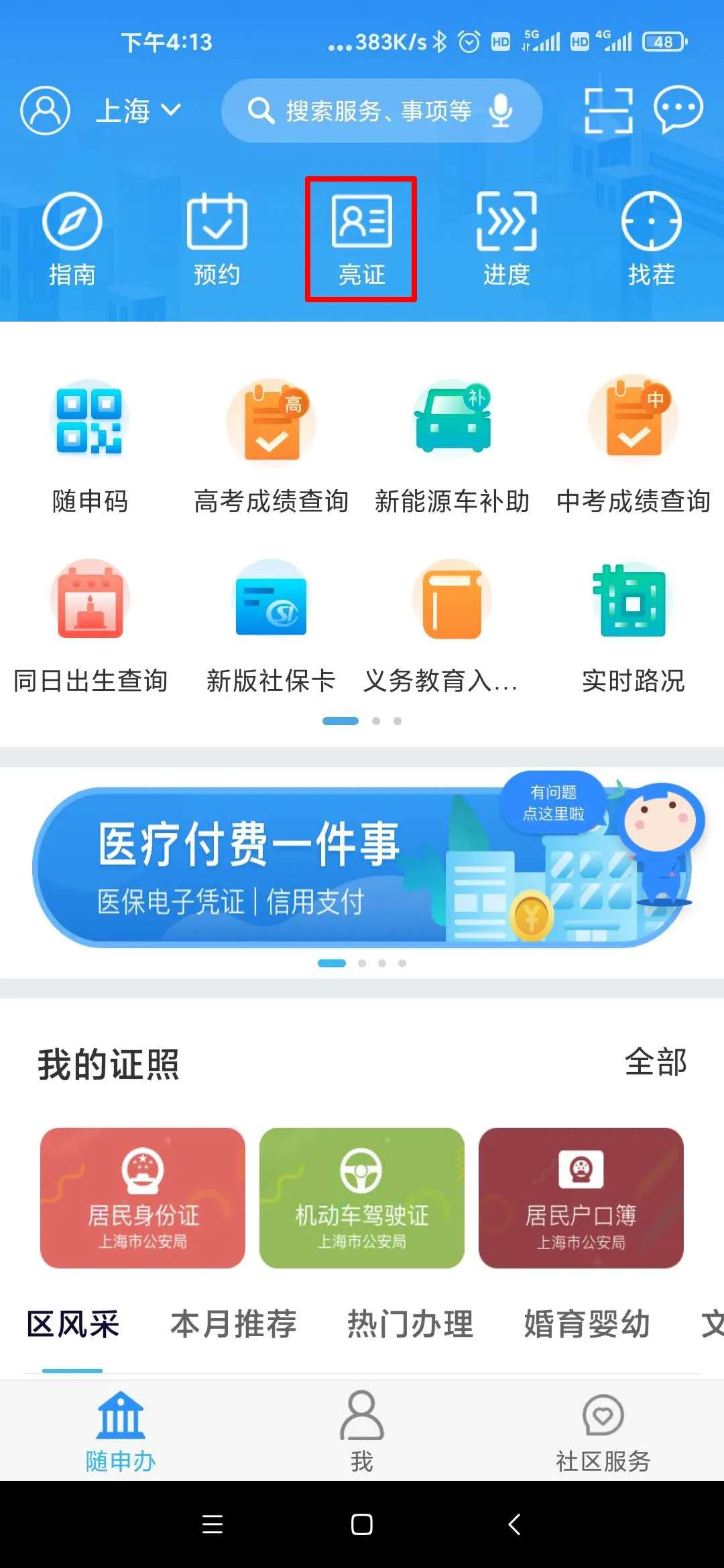
Task: Check 进度 progress shortcut
Action: pos(506,239)
